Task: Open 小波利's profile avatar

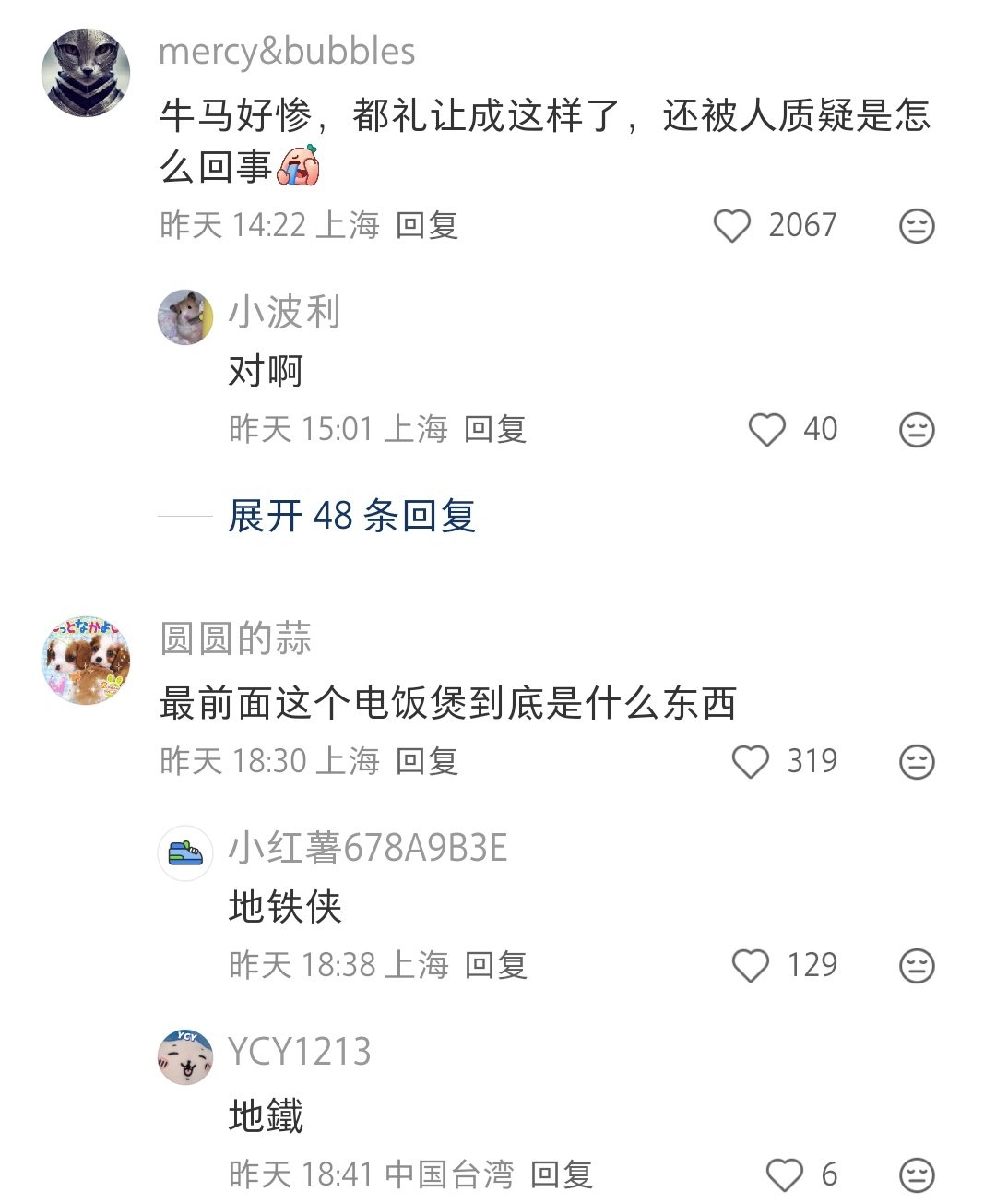Action: click(x=185, y=316)
